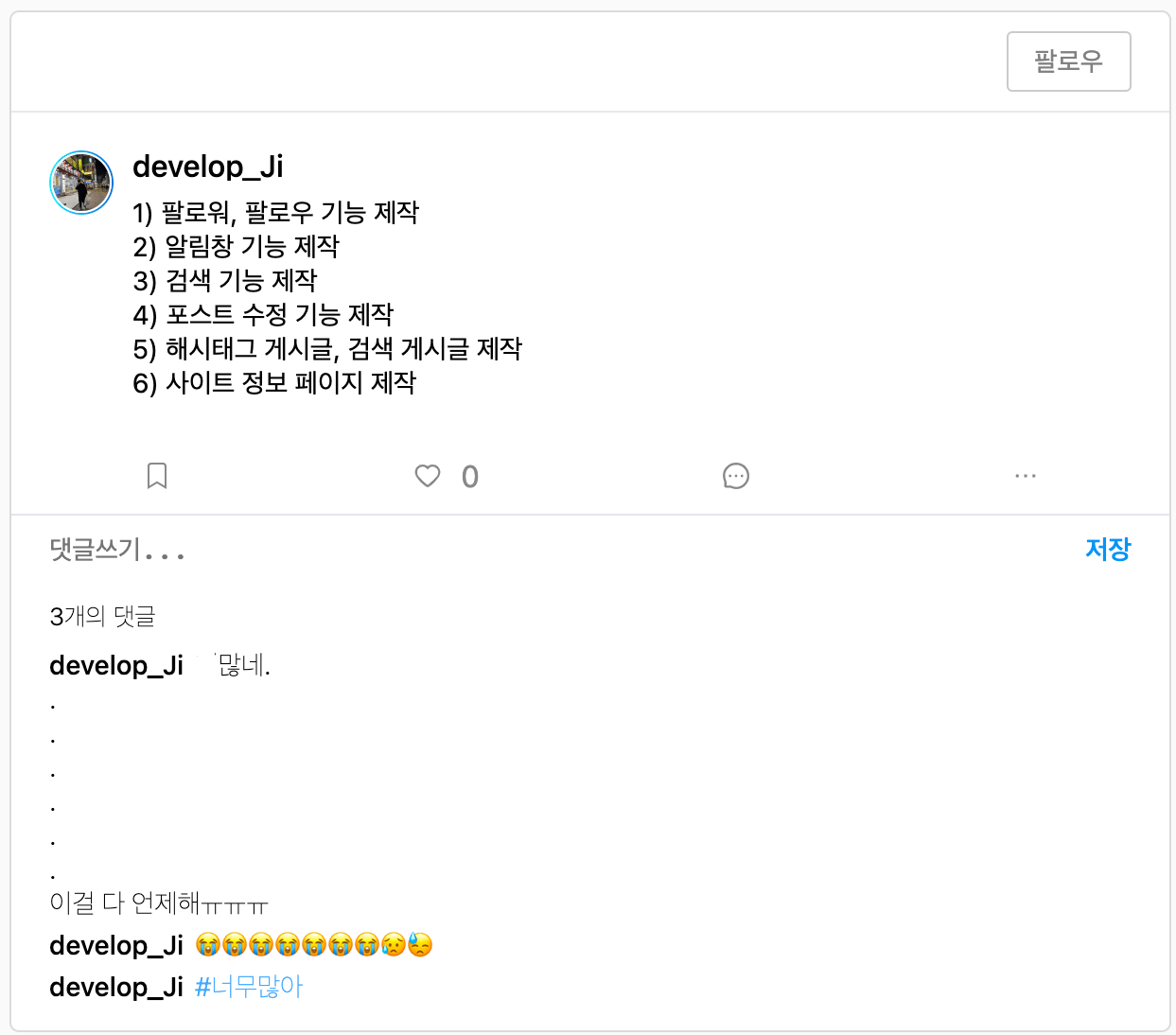1176x1035 pixels.
Task: Tap the 팔로우 follow button
Action: pos(1068,61)
